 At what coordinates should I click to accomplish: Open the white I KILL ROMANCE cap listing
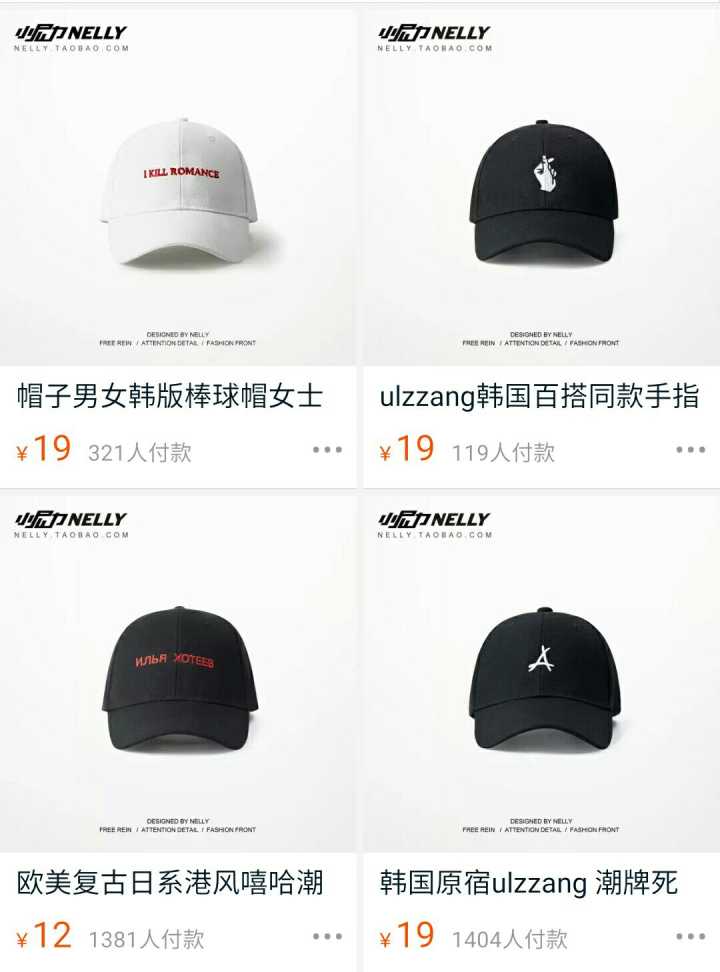point(178,190)
